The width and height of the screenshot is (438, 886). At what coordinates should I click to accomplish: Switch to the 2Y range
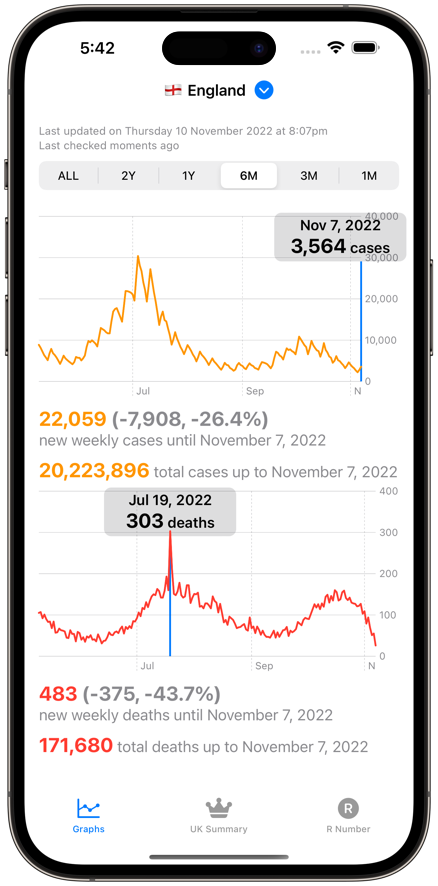click(x=128, y=176)
